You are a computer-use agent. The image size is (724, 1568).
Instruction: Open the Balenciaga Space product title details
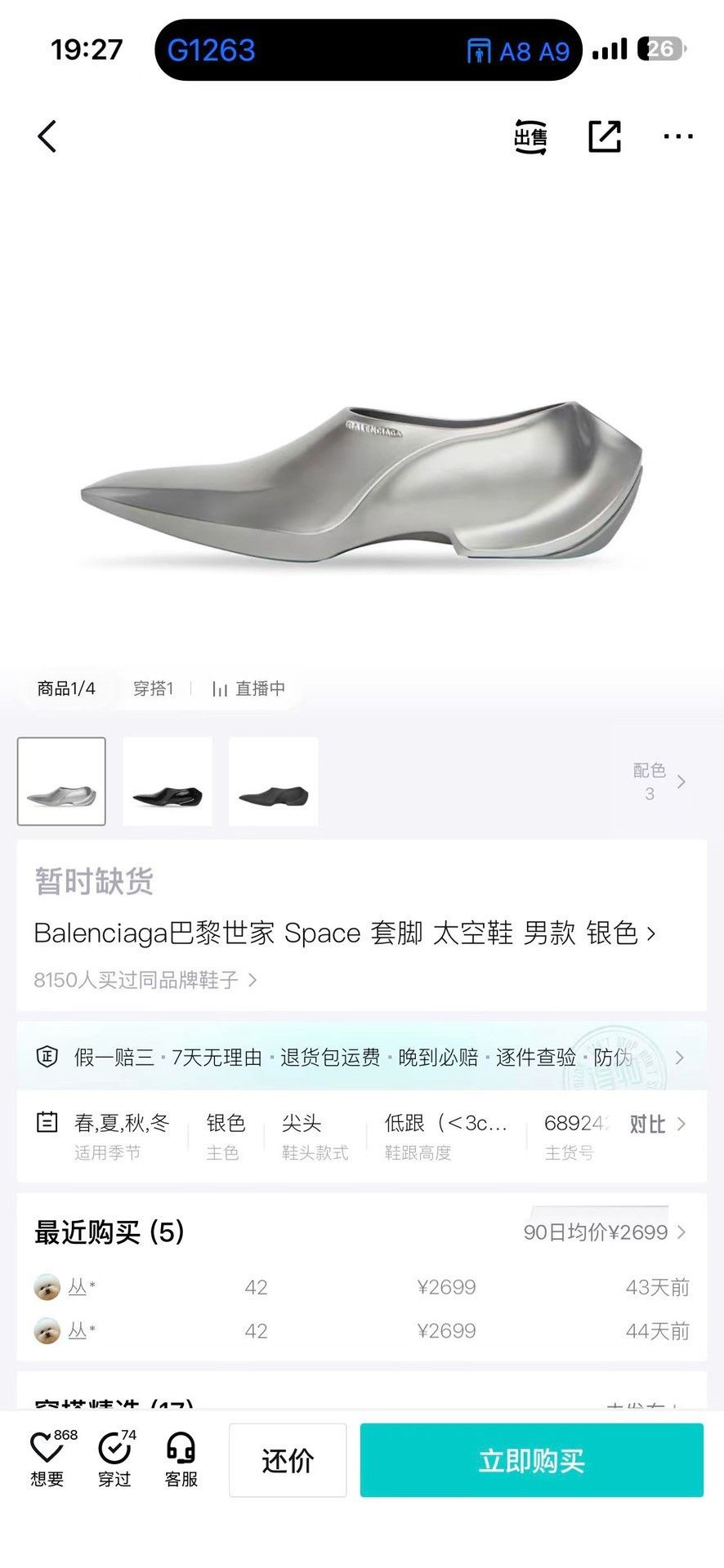click(345, 933)
